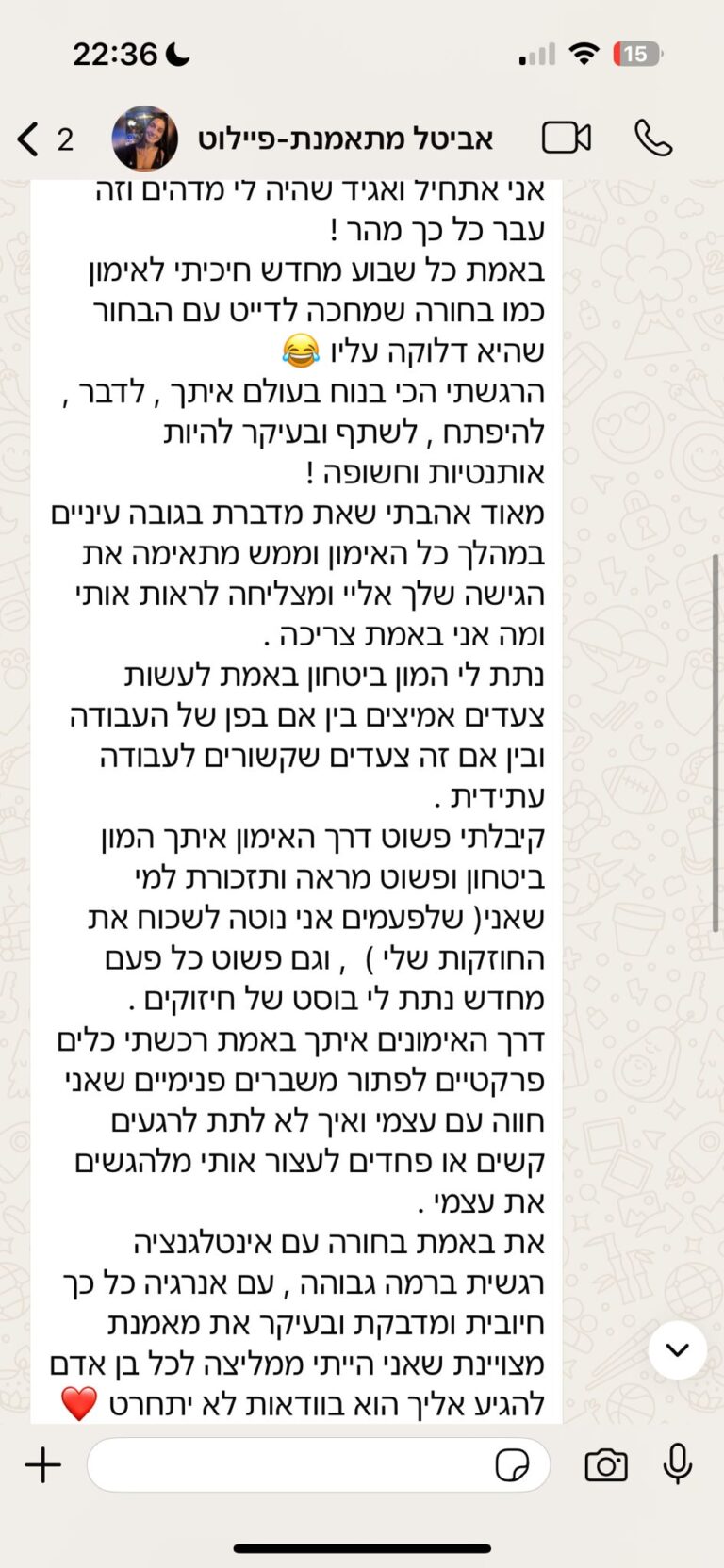Open the attachment plus menu
Image resolution: width=724 pixels, height=1568 pixels.
point(42,1465)
